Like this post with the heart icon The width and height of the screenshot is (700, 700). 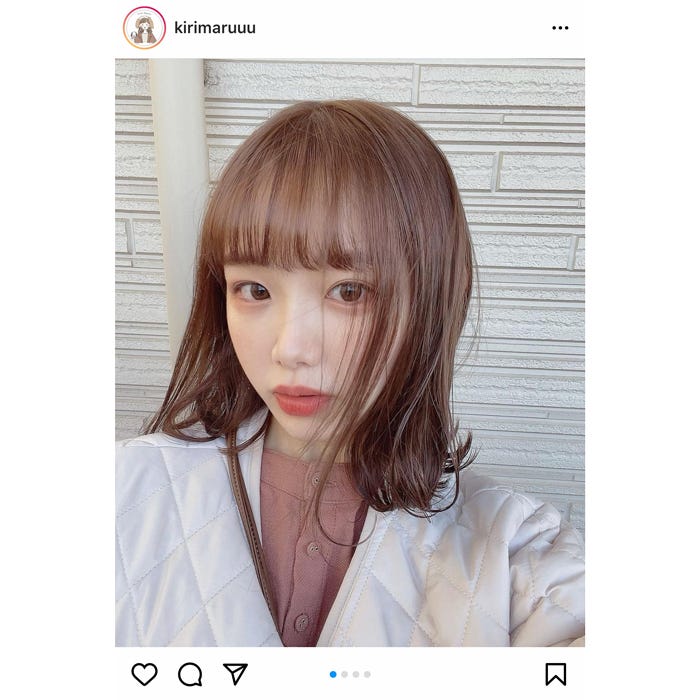coord(145,674)
